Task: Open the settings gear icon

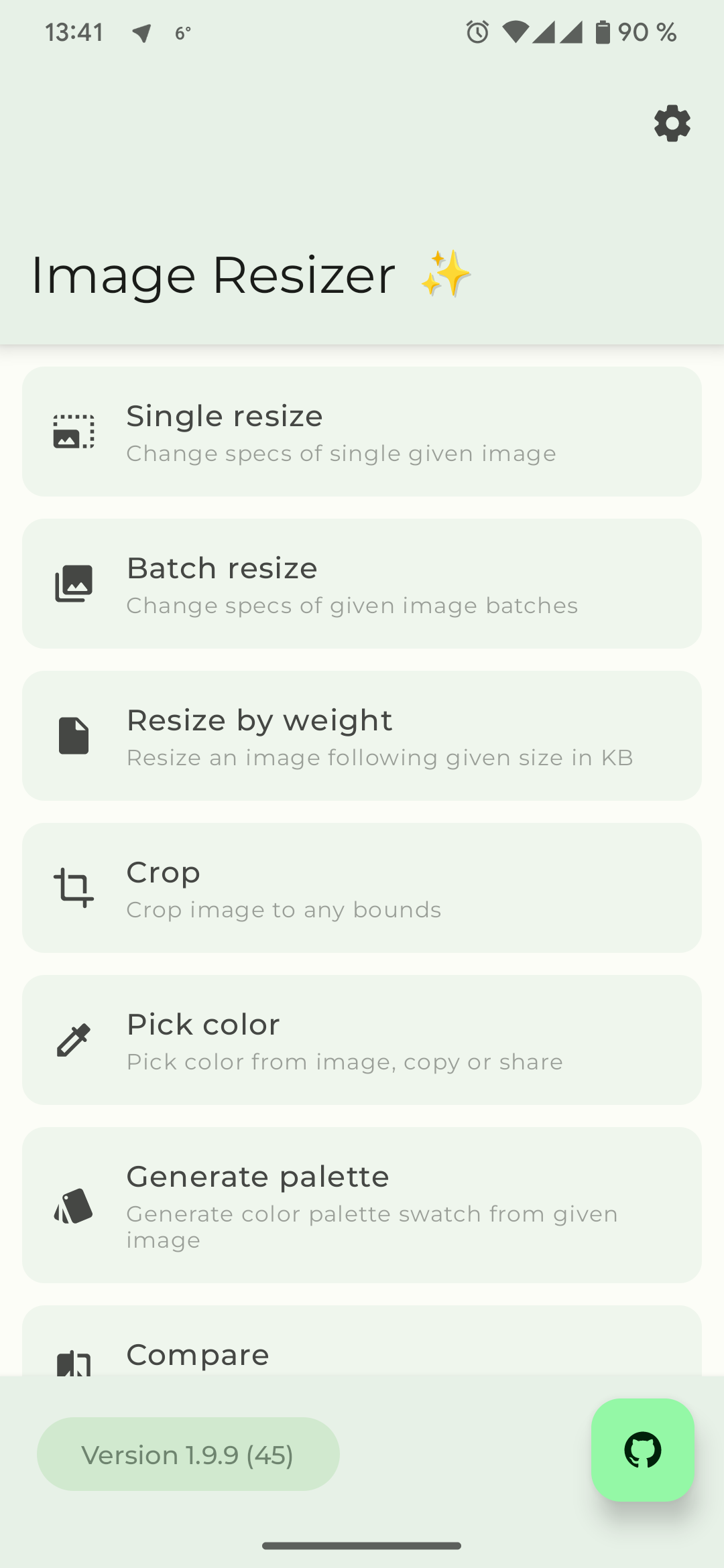Action: [672, 123]
